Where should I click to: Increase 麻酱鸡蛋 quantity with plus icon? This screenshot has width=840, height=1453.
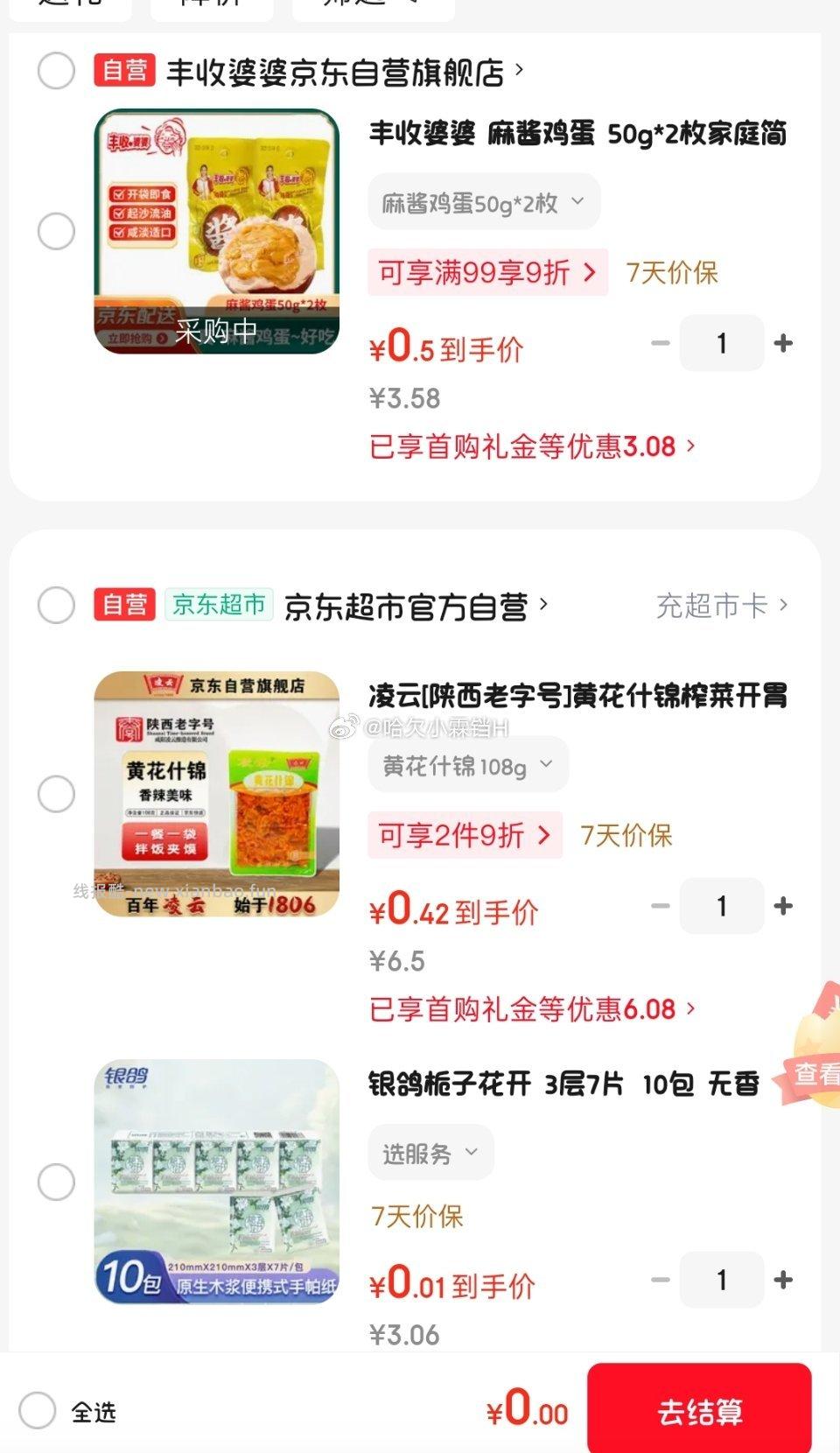click(783, 344)
